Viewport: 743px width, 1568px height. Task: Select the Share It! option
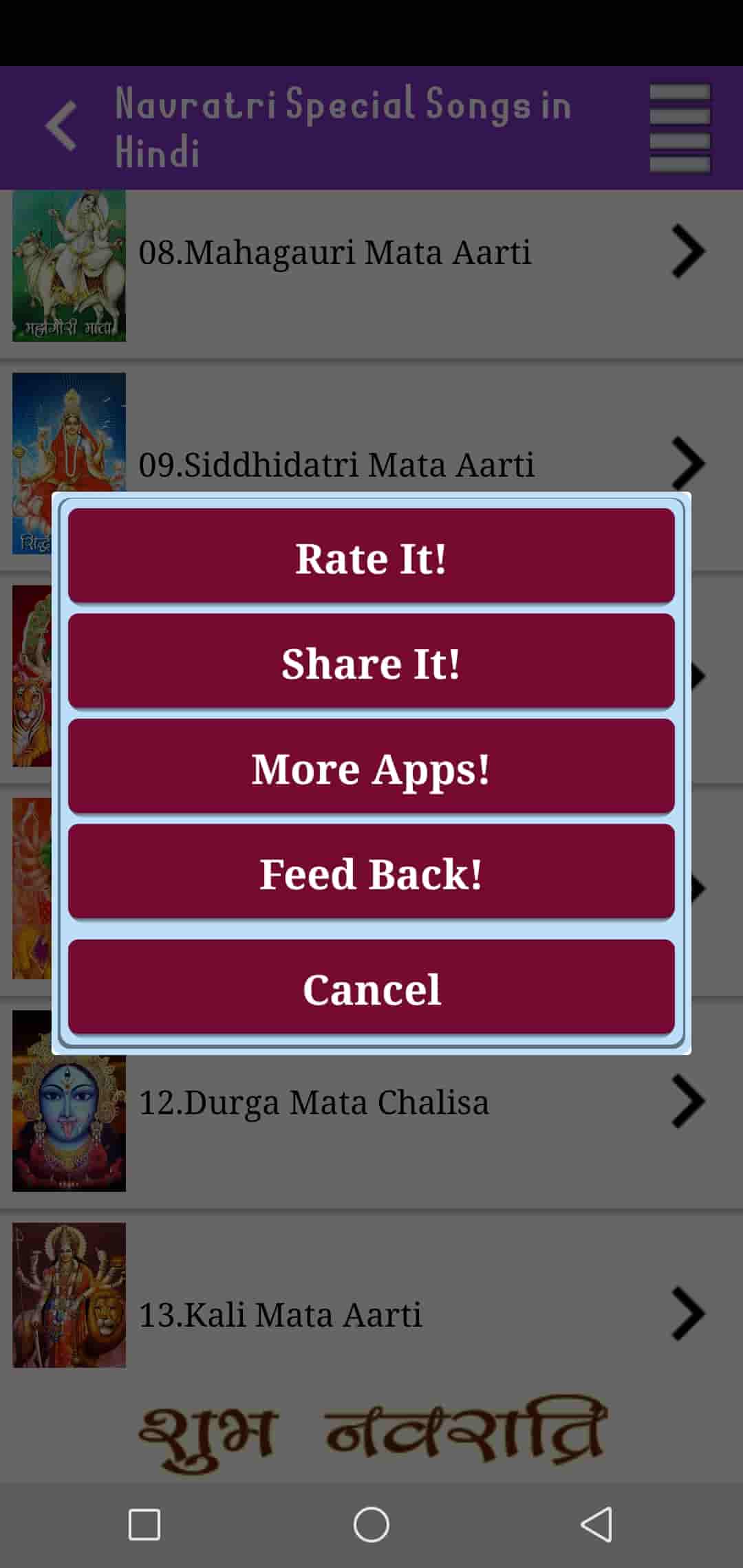371,662
